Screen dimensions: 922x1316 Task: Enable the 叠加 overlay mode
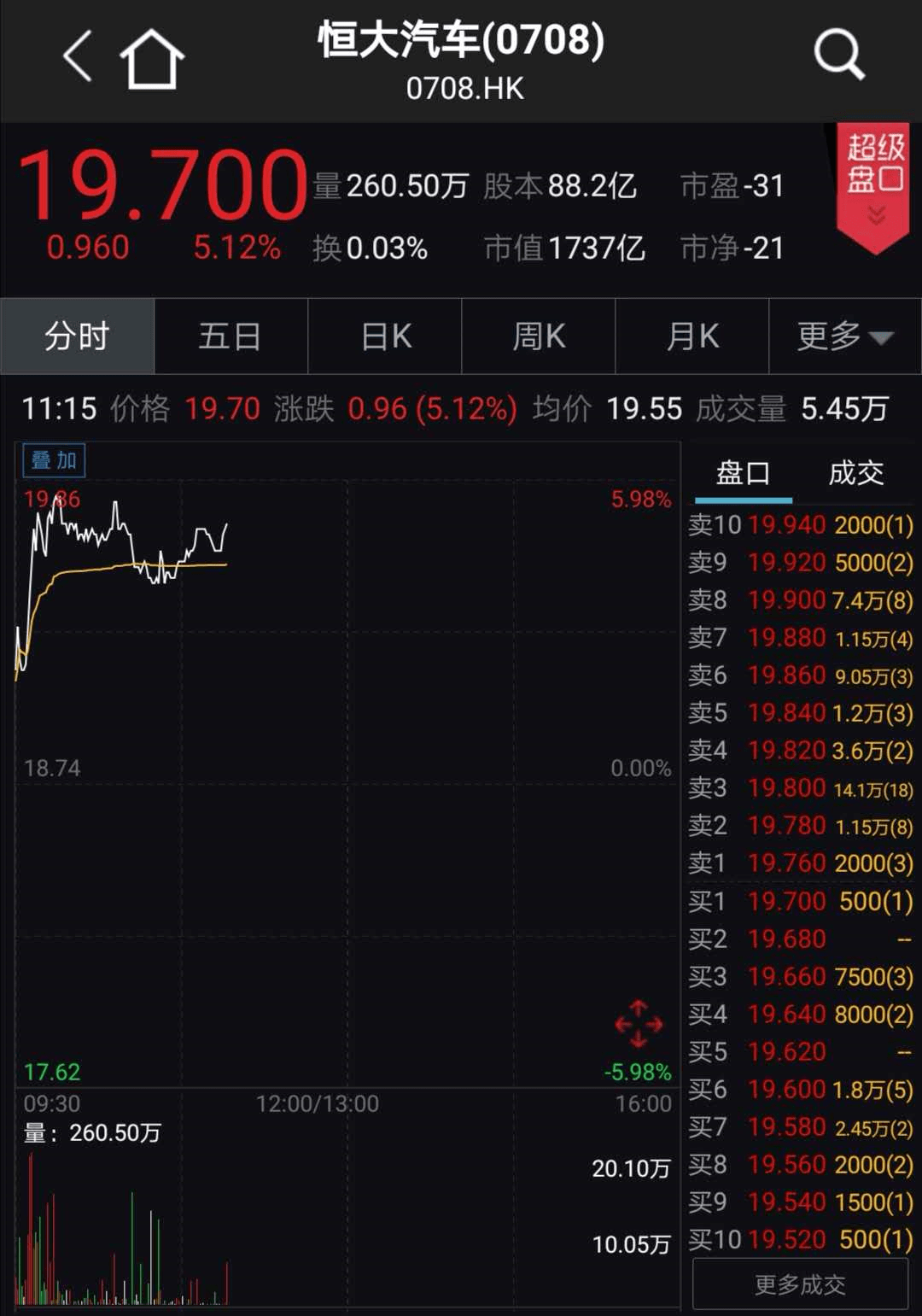53,459
